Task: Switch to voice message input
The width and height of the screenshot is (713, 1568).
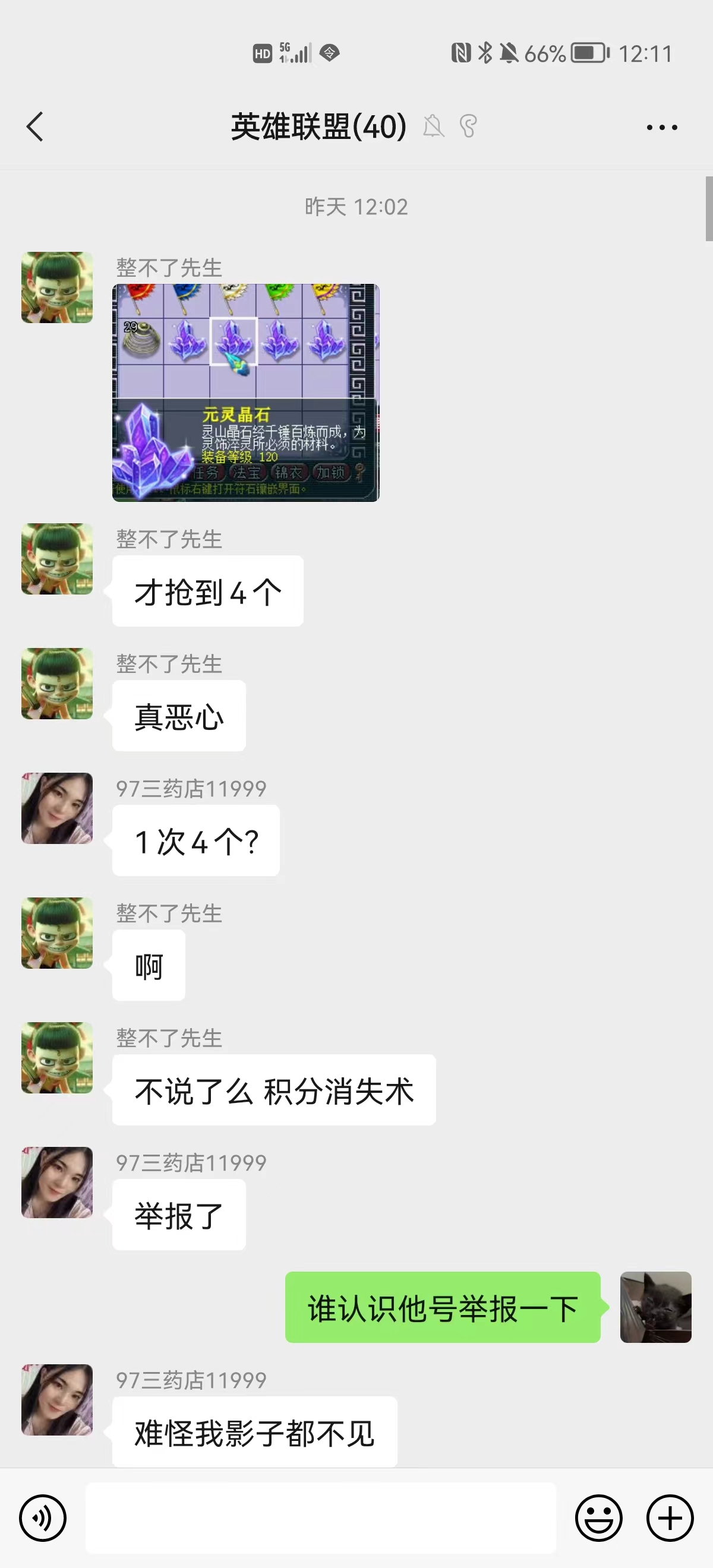Action: coord(43,1518)
